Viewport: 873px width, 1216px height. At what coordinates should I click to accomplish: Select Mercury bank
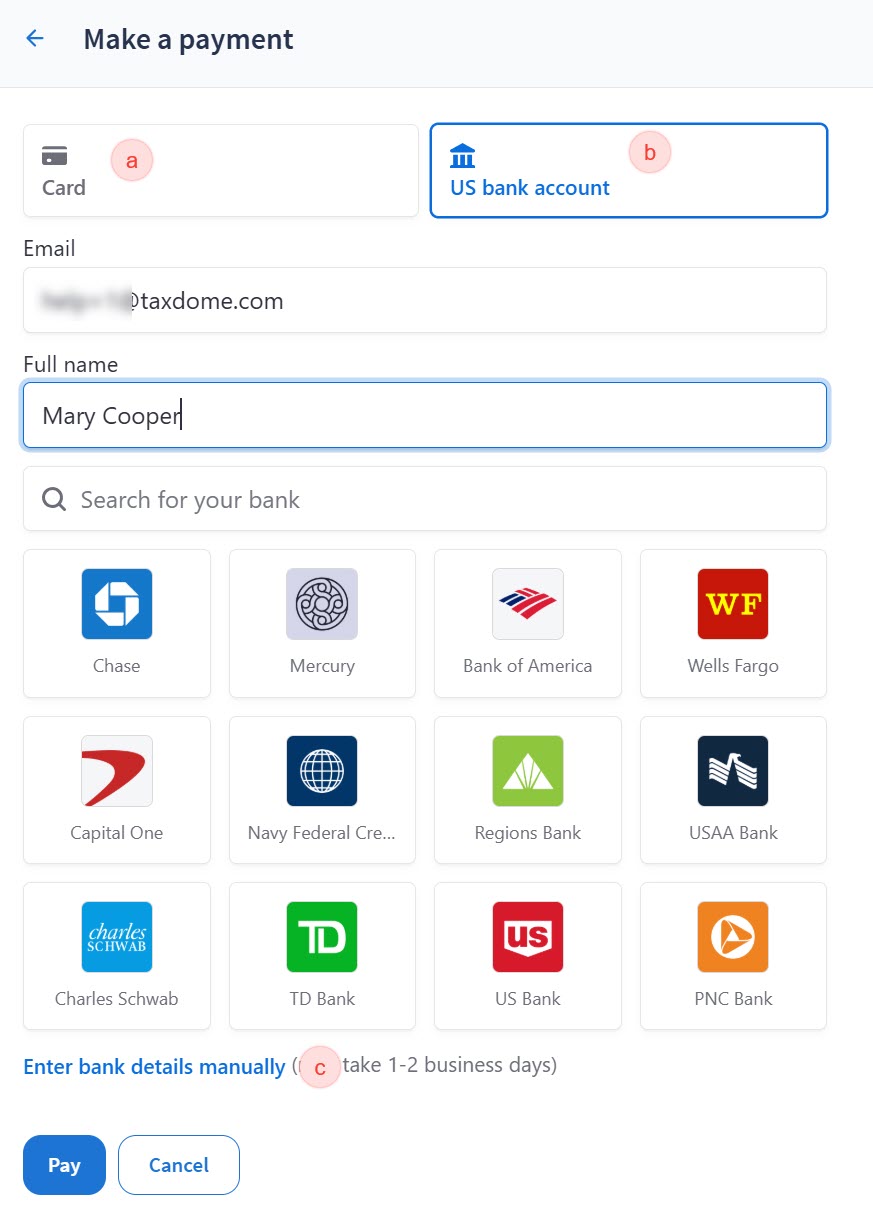322,623
